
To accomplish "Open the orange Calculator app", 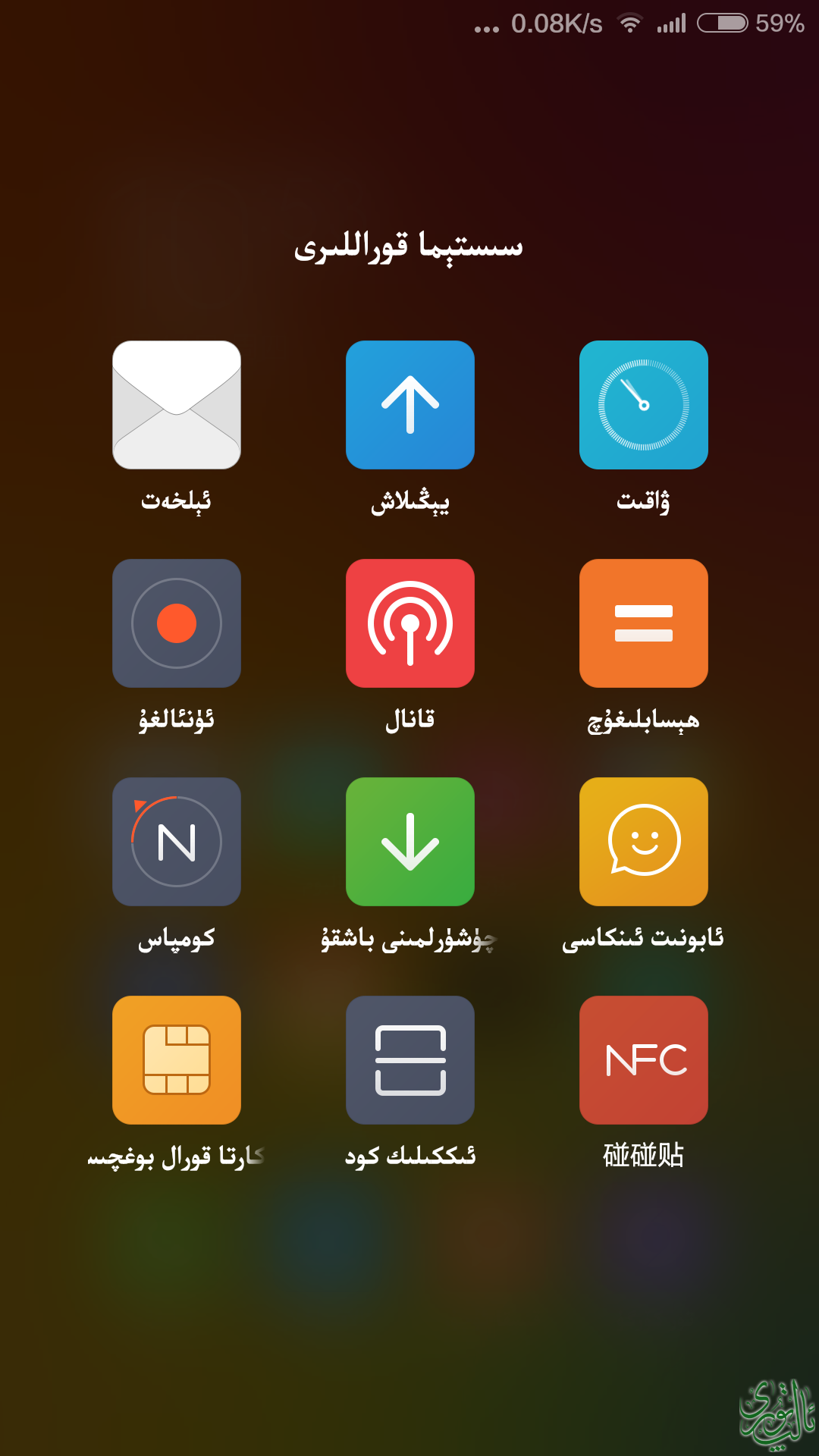I will tap(644, 623).
